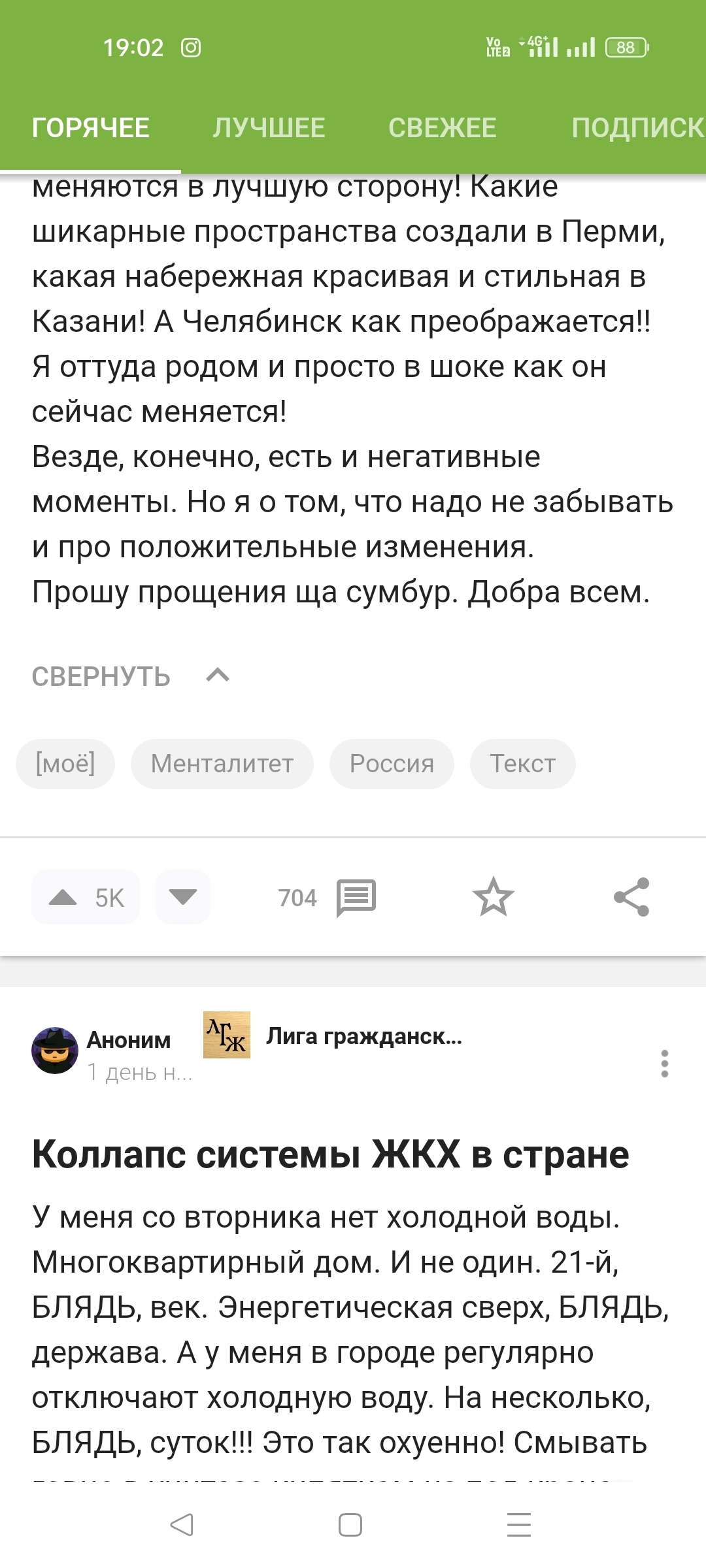Save the post with the star icon
Image resolution: width=706 pixels, height=1568 pixels.
(x=494, y=897)
